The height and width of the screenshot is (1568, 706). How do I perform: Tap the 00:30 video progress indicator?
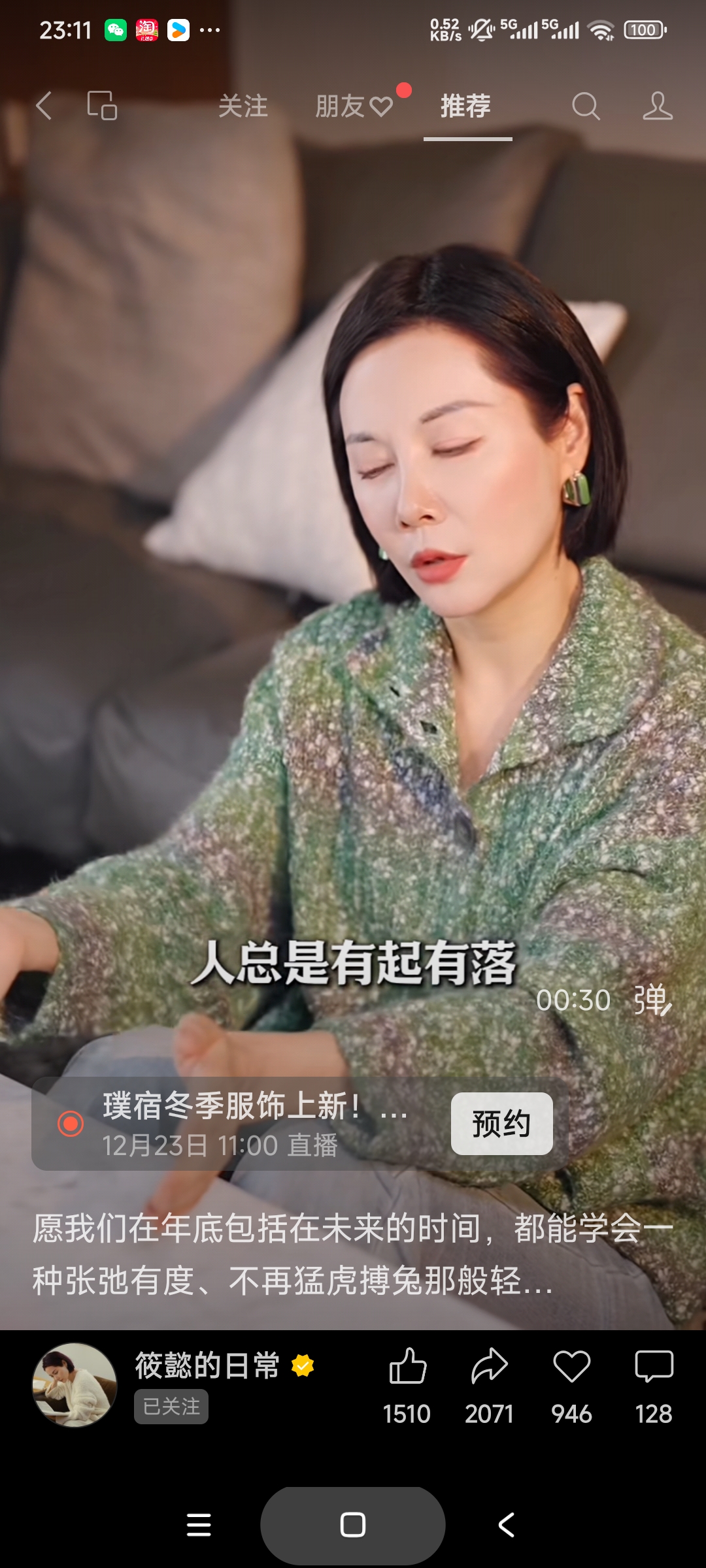click(572, 1000)
